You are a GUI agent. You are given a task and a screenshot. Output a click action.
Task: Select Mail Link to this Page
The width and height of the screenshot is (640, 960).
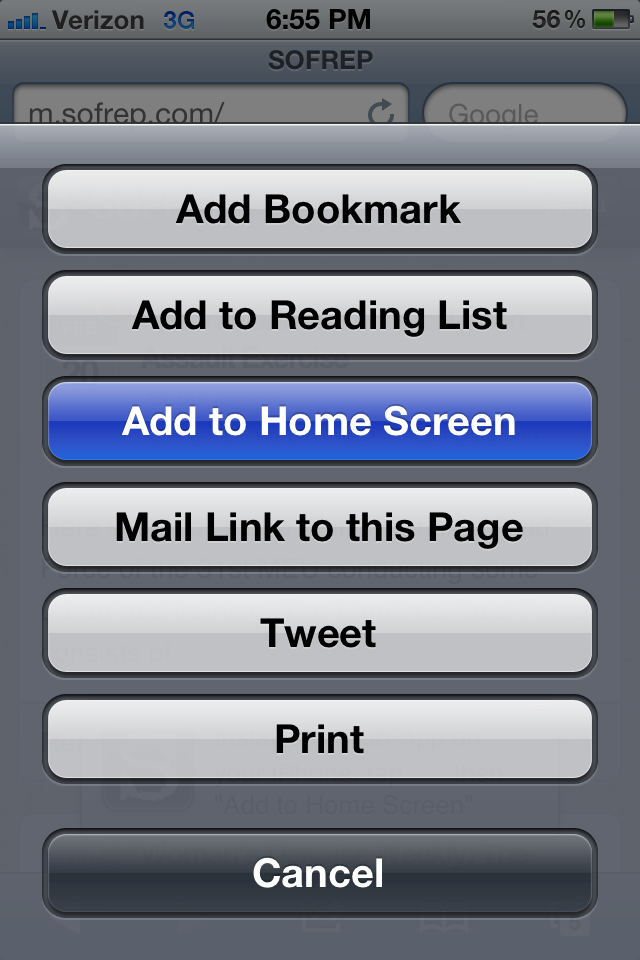[x=320, y=527]
